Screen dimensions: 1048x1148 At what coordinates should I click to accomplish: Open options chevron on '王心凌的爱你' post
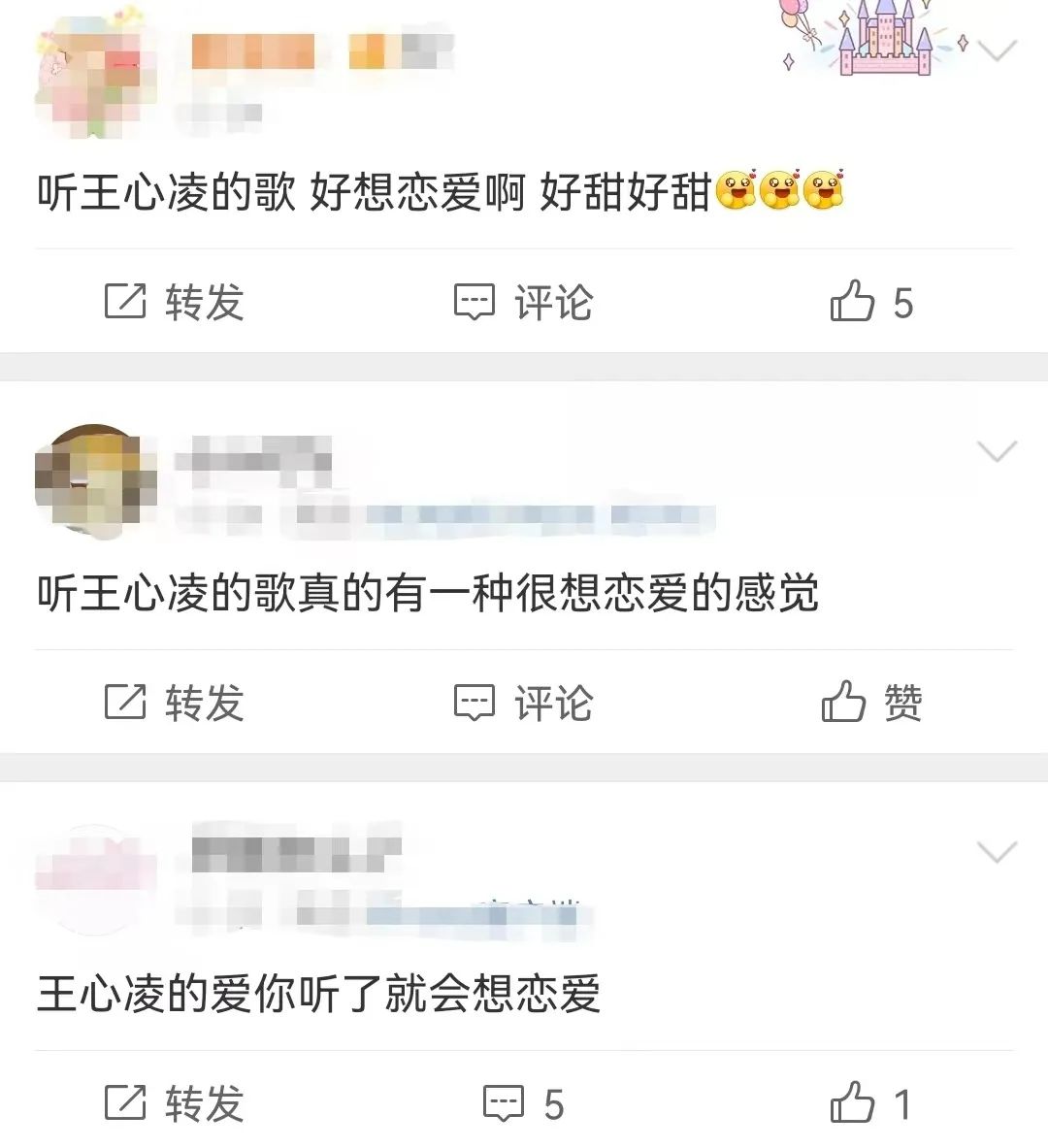tap(997, 852)
